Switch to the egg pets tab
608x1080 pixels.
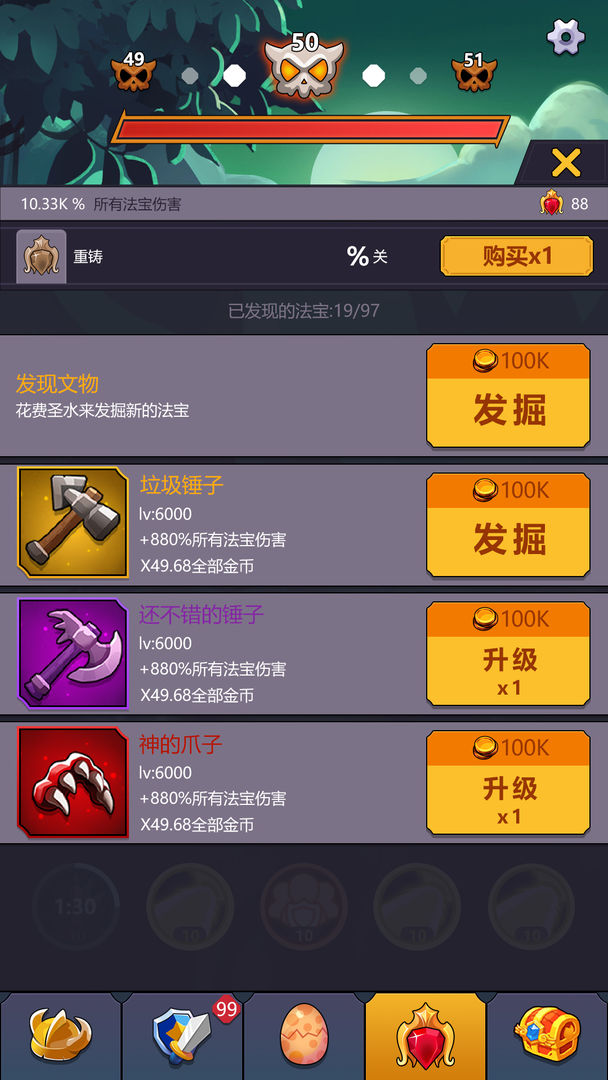pyautogui.click(x=304, y=1036)
